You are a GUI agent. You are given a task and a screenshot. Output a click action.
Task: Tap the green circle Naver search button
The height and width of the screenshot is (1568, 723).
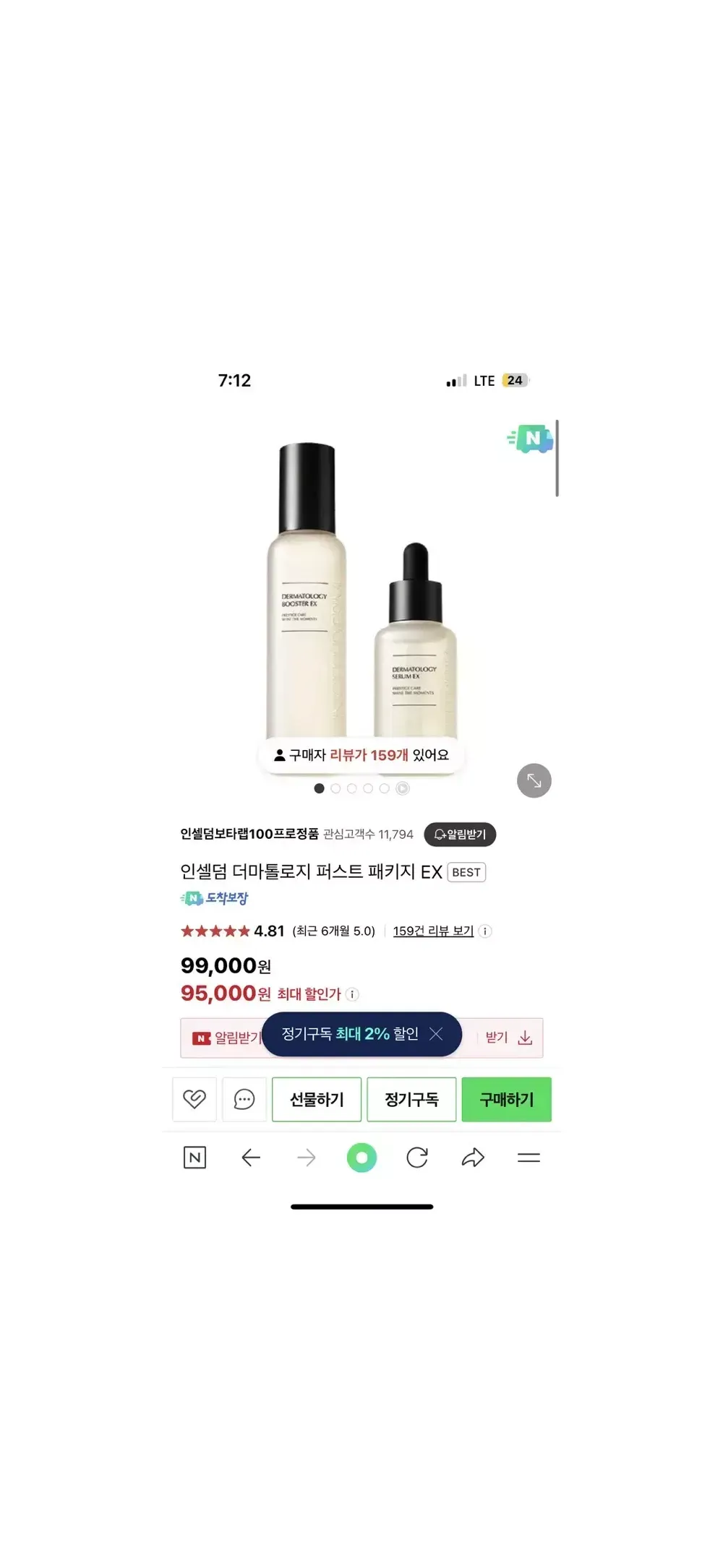point(361,1158)
